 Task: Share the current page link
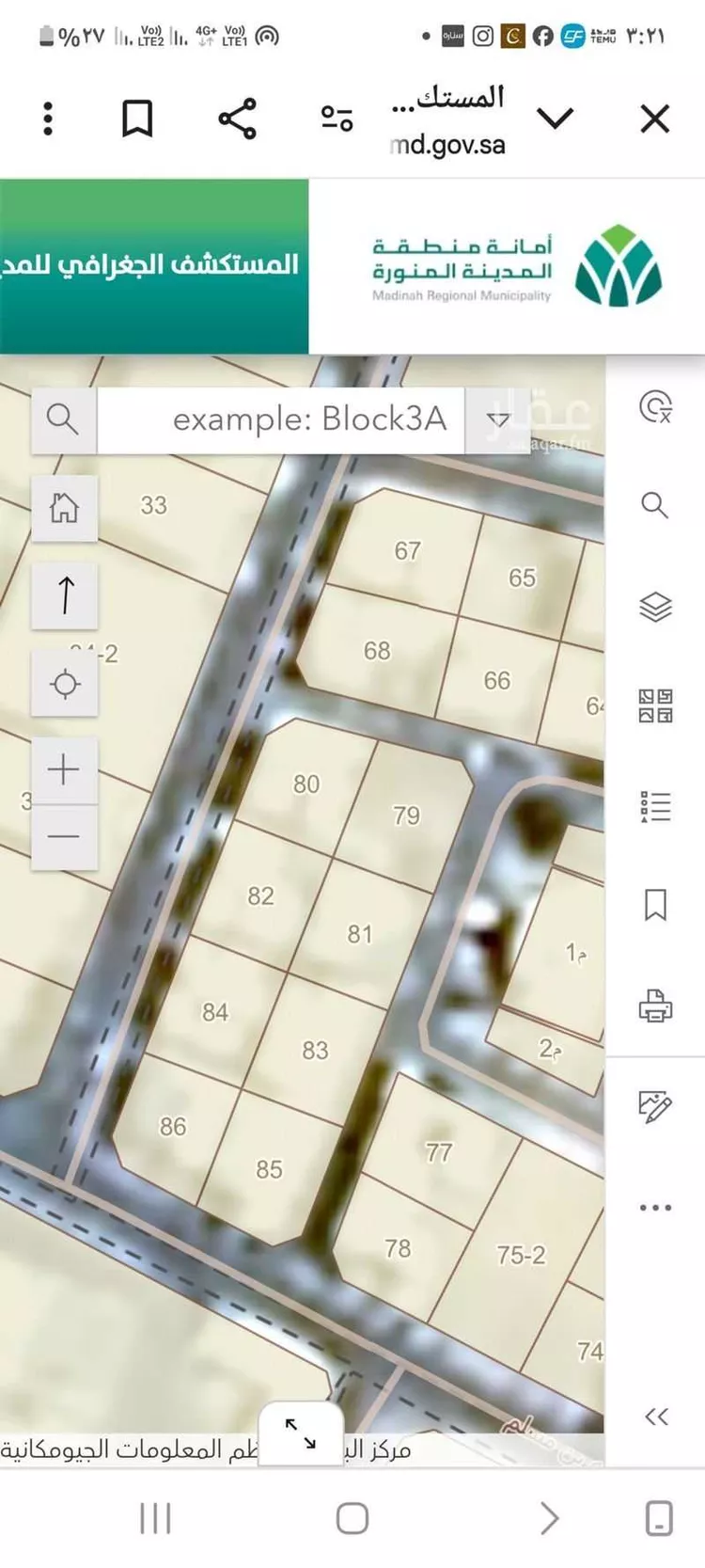pyautogui.click(x=237, y=119)
